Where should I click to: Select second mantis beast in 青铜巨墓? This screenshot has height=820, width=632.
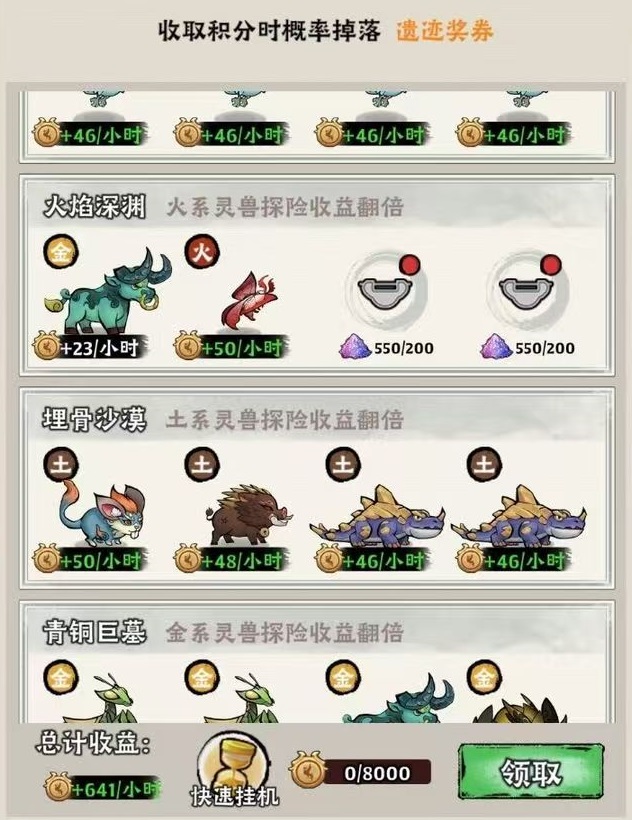pyautogui.click(x=245, y=700)
